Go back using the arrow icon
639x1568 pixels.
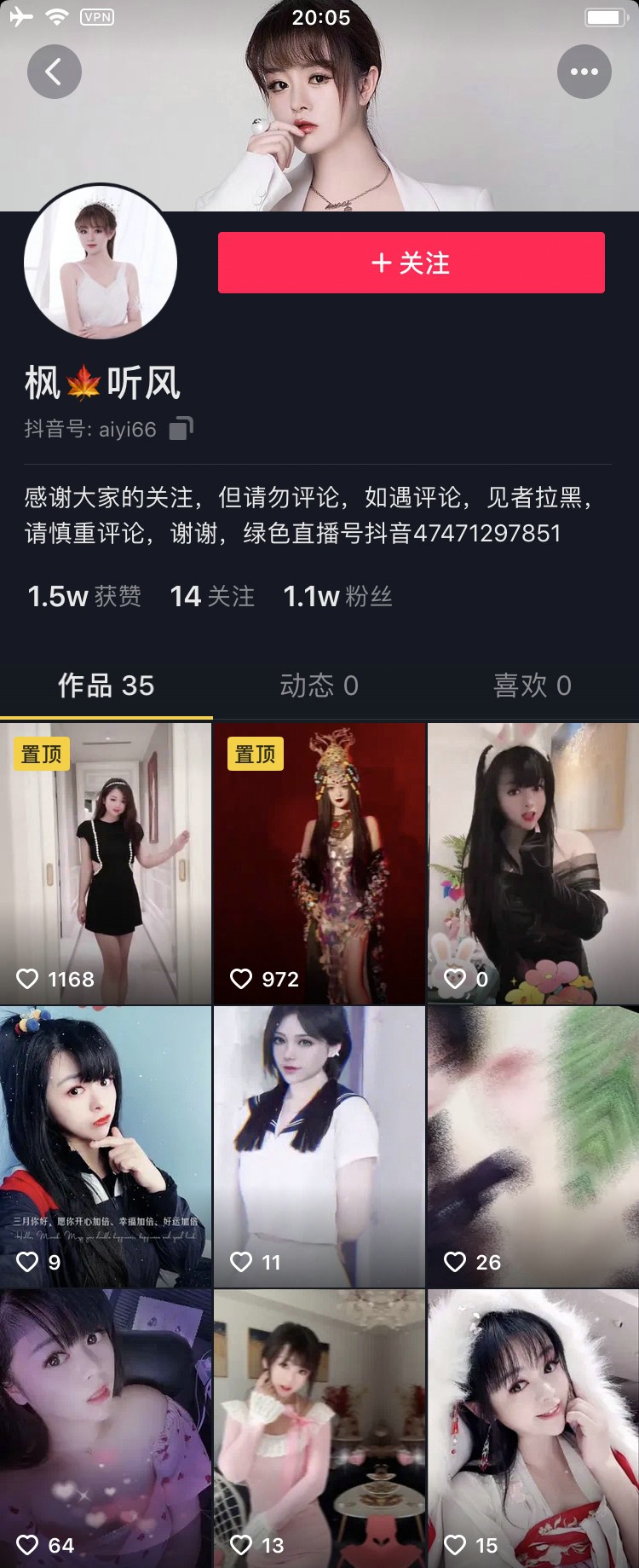coord(54,72)
